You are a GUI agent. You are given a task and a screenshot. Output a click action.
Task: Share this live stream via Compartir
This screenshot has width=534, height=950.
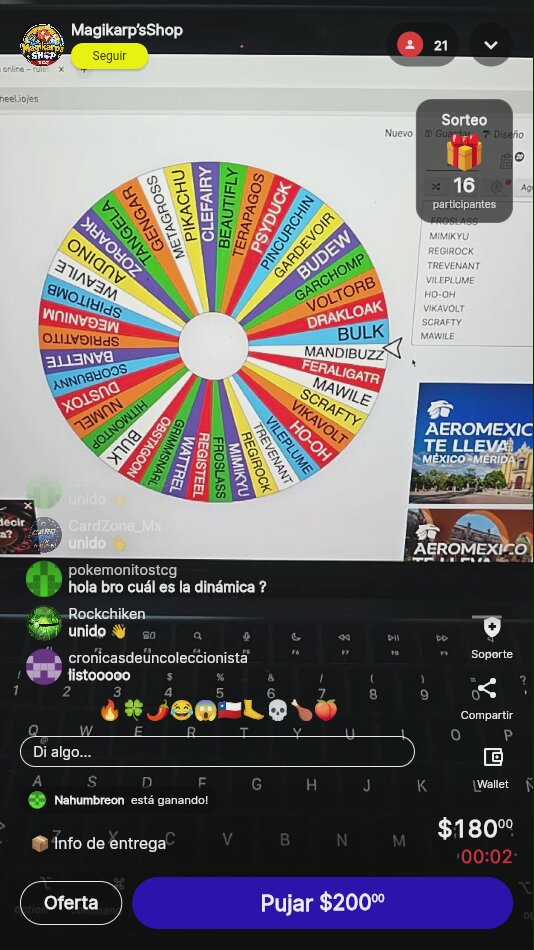point(487,699)
